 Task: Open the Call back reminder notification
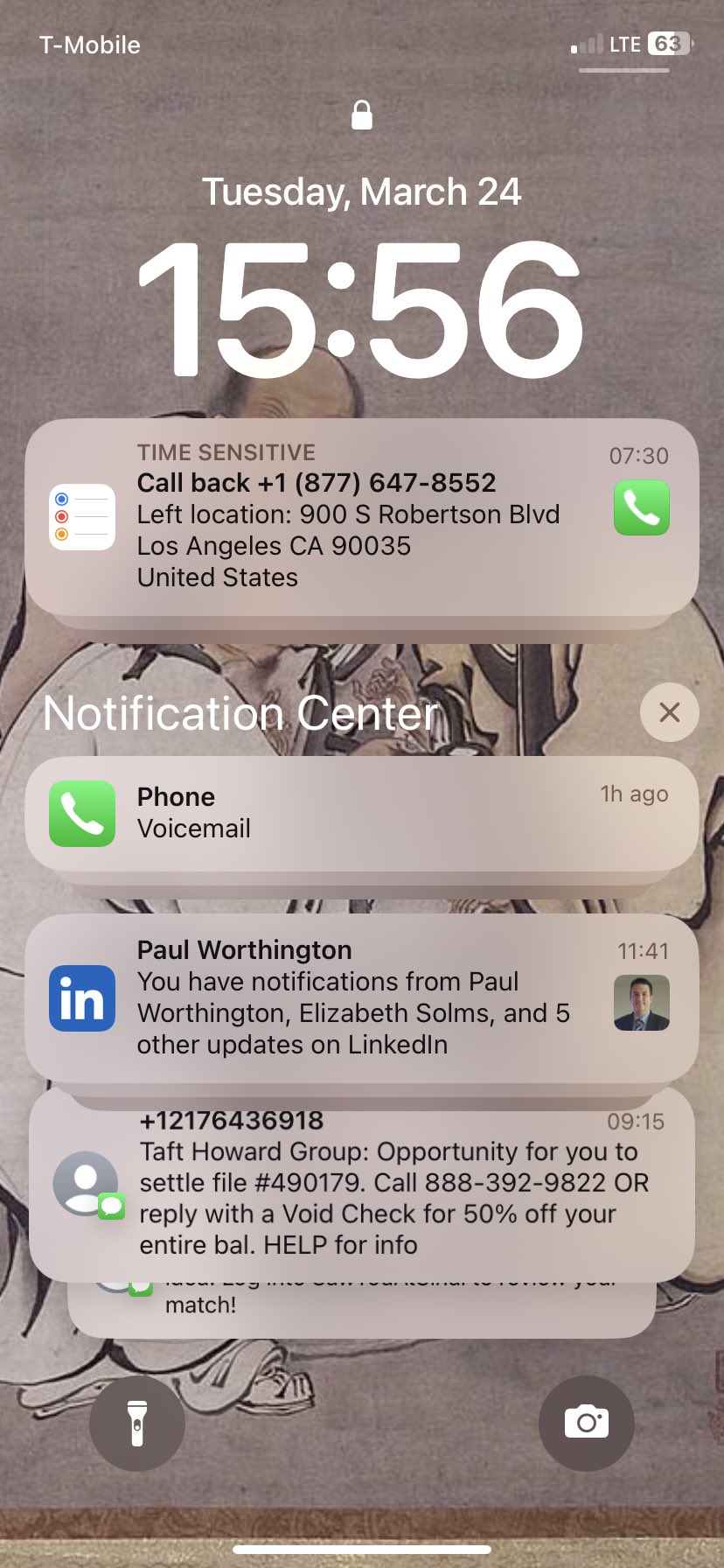coord(350,516)
